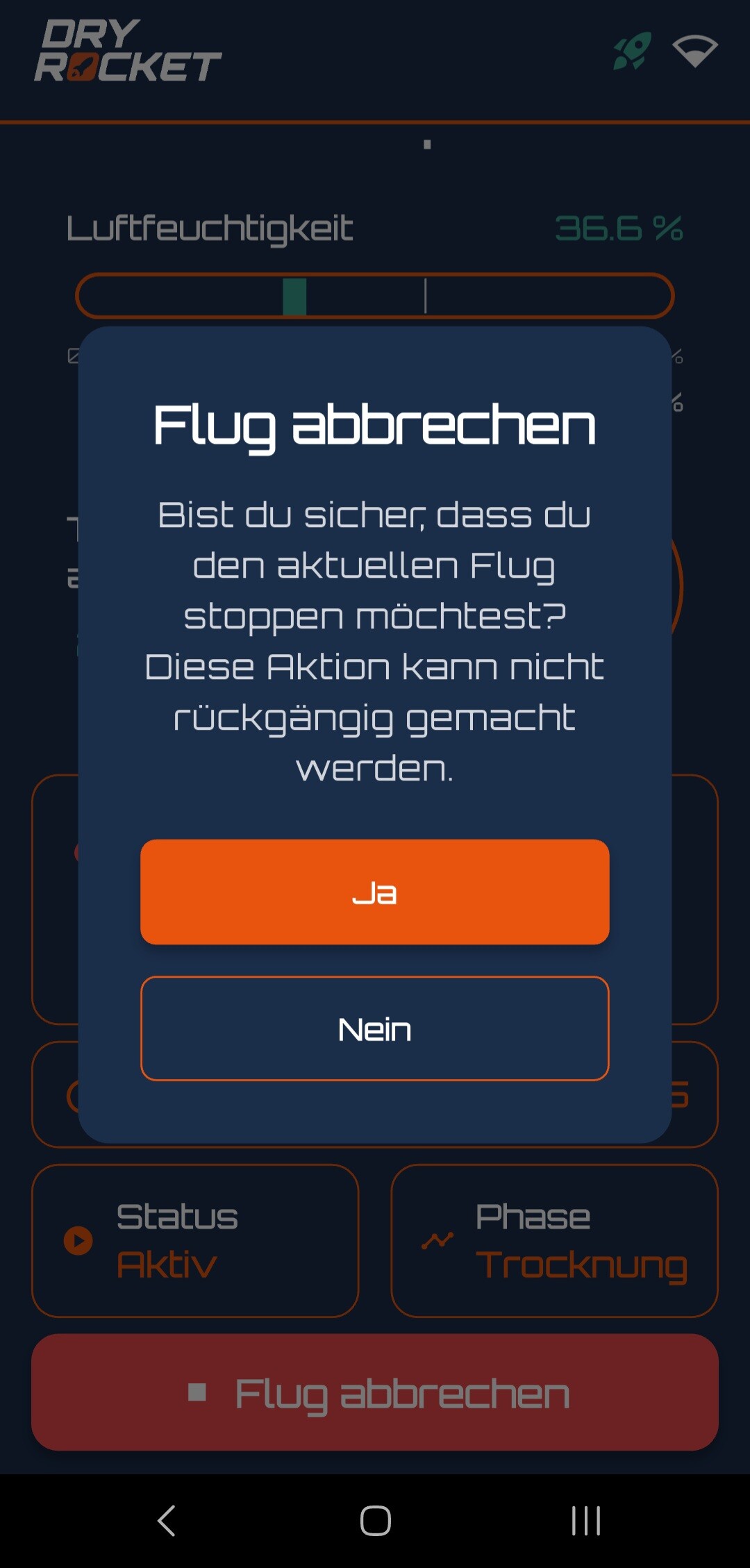Go back with the system back button
Screen dimensions: 750x1568
167,1521
